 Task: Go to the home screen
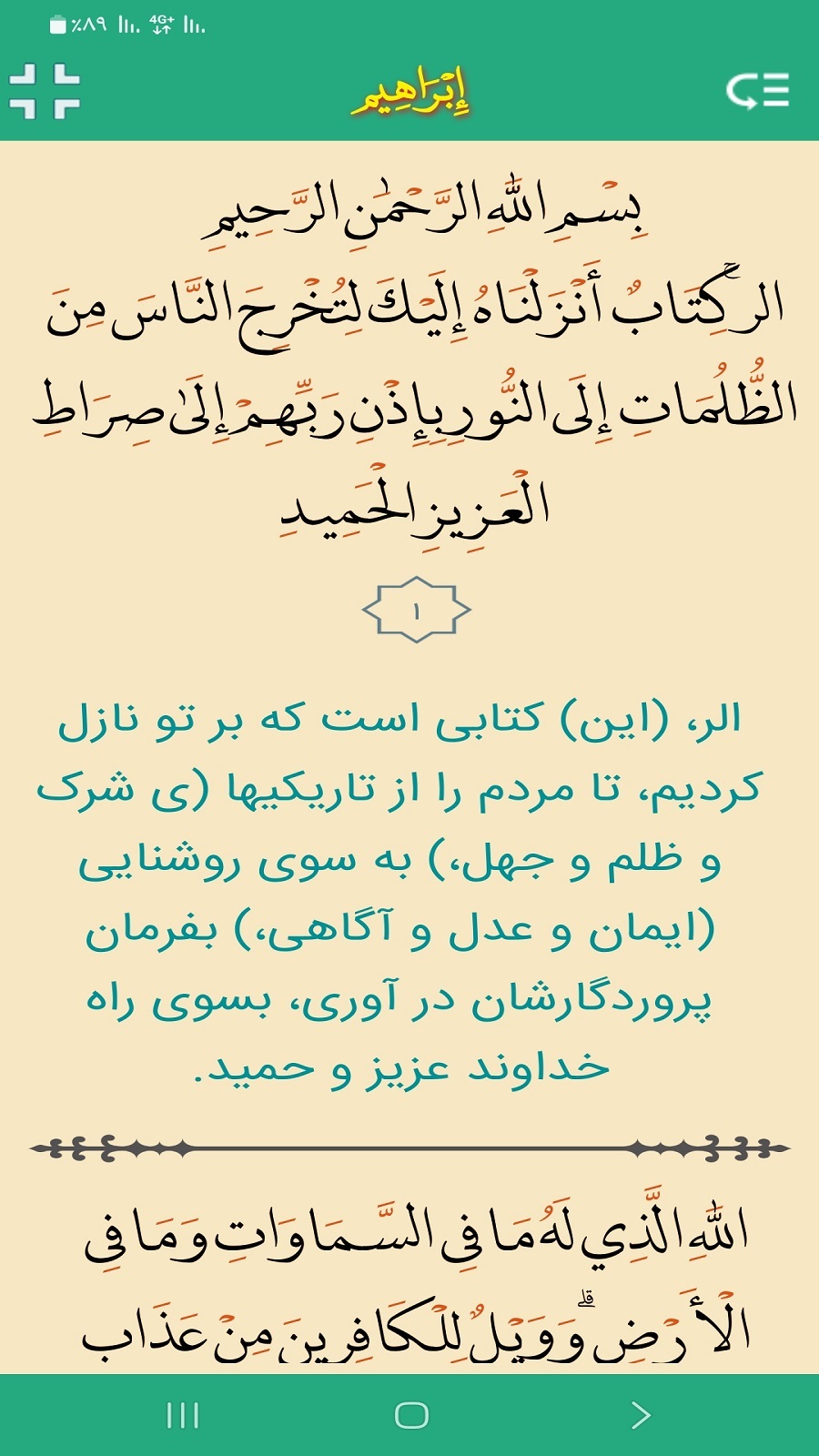[411, 1415]
